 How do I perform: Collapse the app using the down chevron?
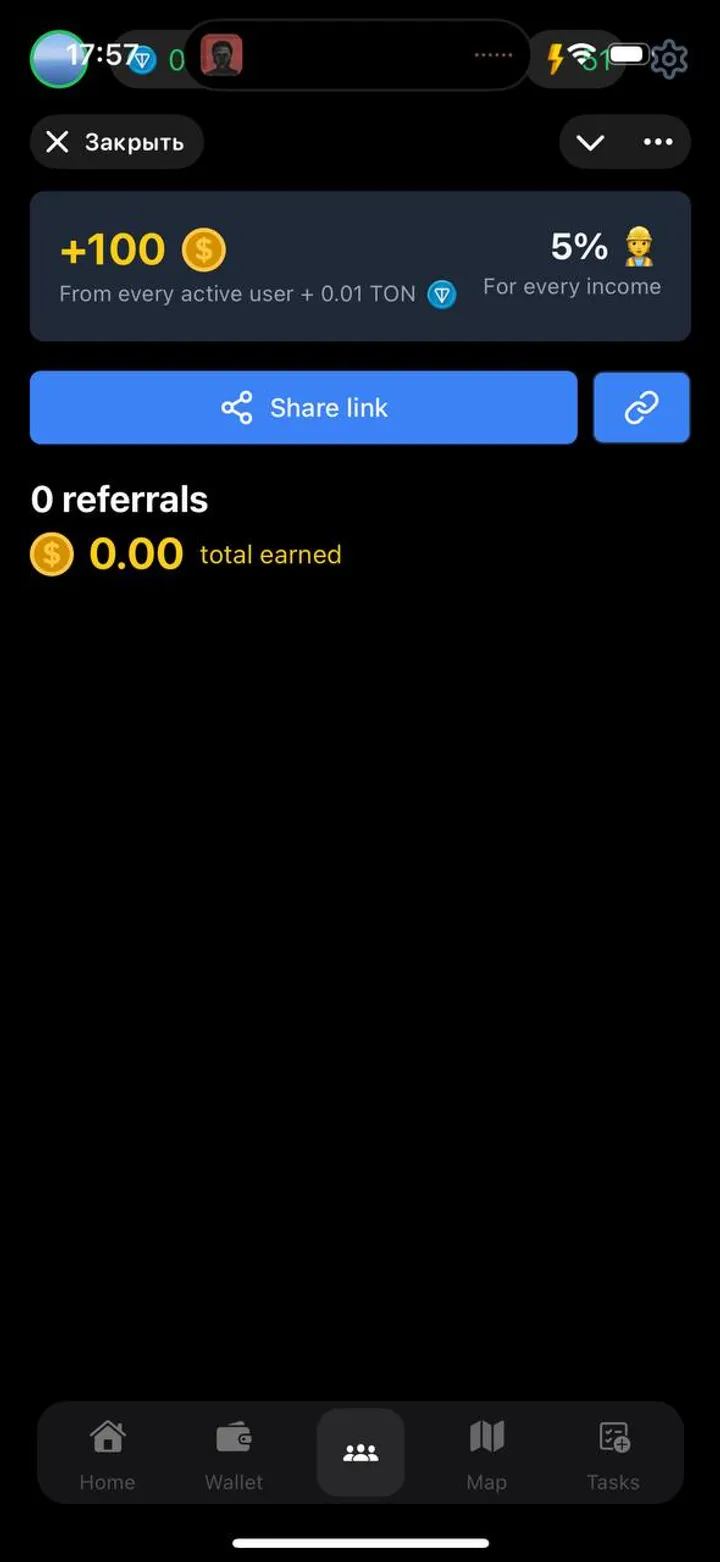click(x=590, y=142)
